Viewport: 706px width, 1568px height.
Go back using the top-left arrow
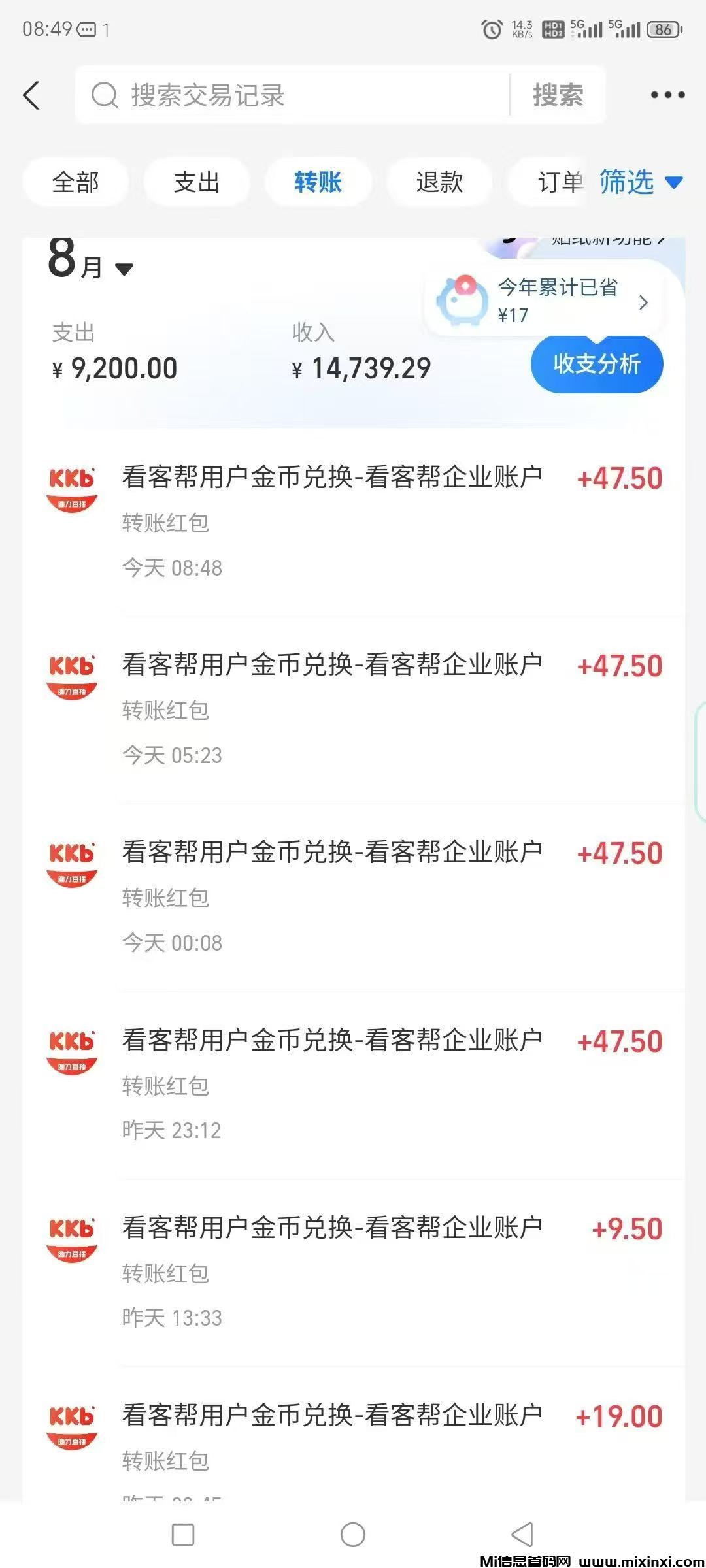coord(31,95)
